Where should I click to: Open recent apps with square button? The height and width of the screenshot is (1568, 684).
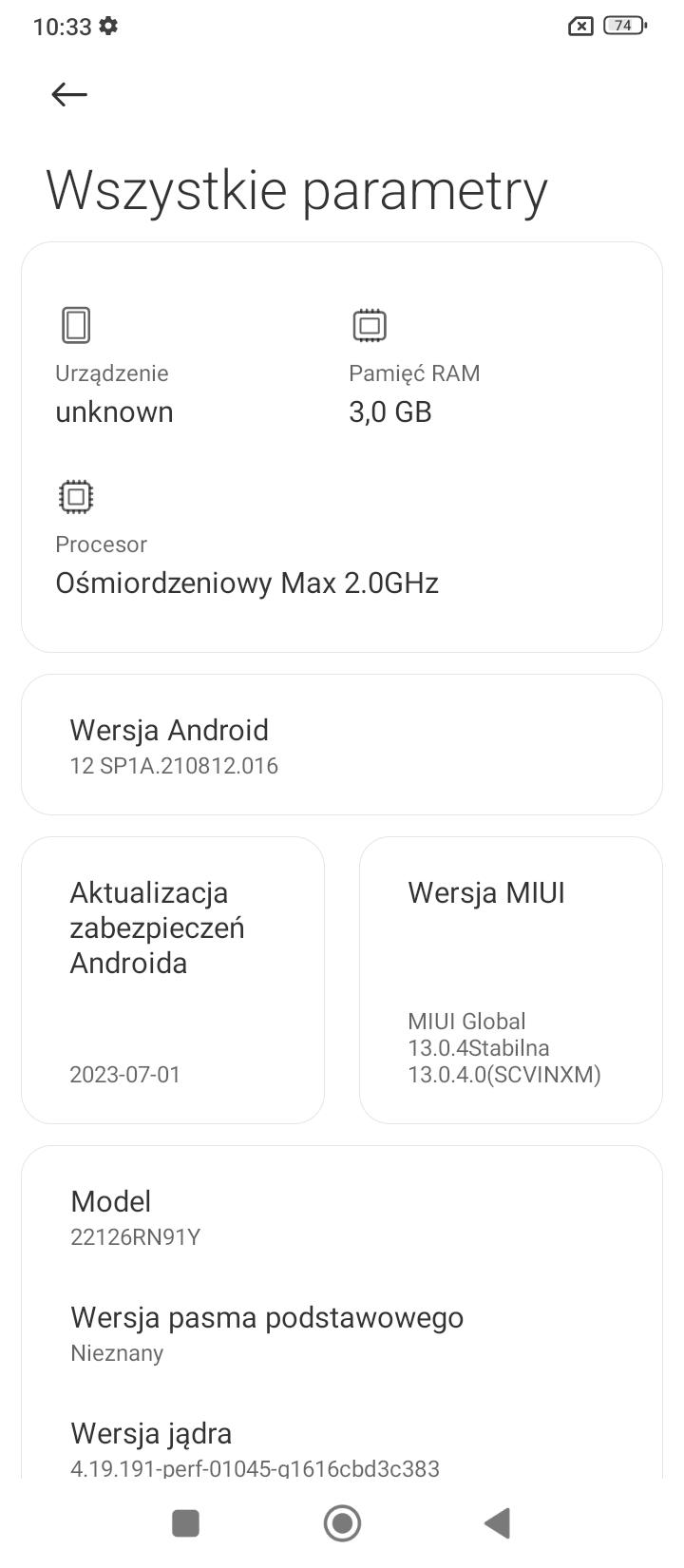pyautogui.click(x=185, y=1523)
